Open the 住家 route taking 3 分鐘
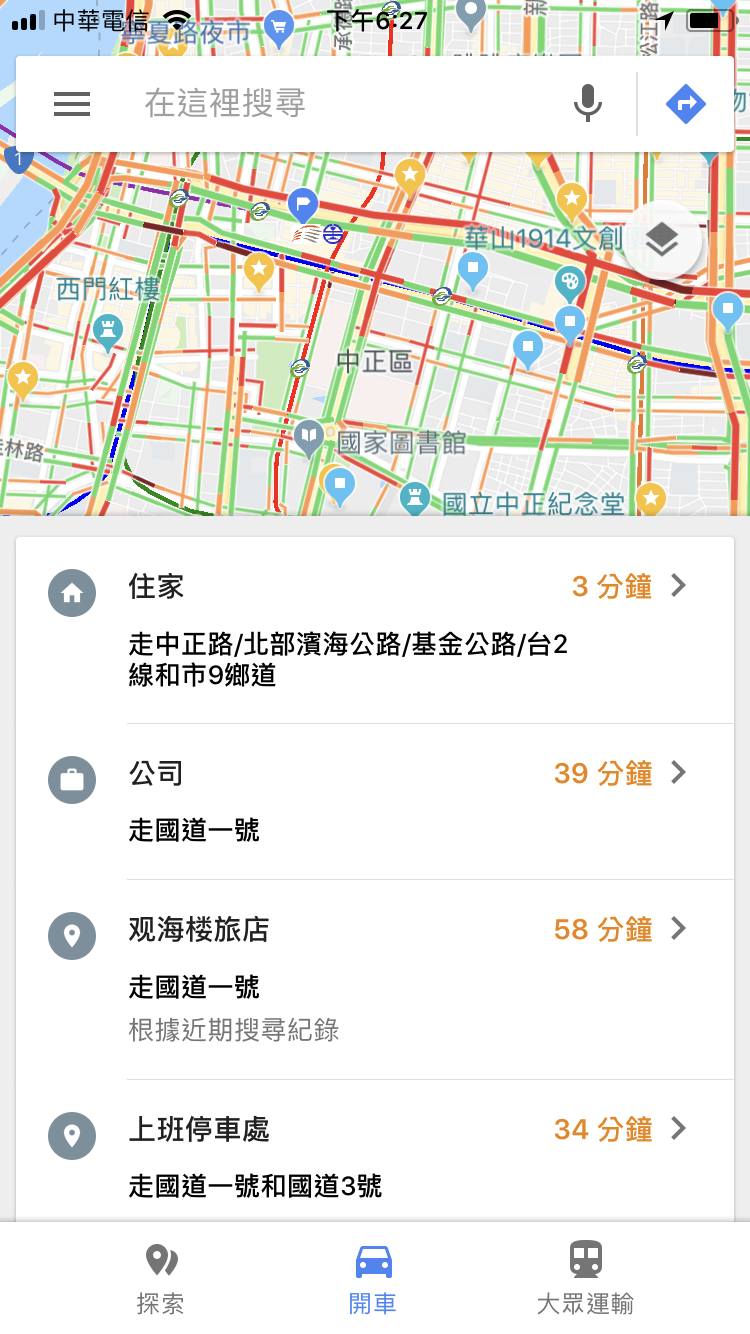750x1334 pixels. click(x=375, y=630)
